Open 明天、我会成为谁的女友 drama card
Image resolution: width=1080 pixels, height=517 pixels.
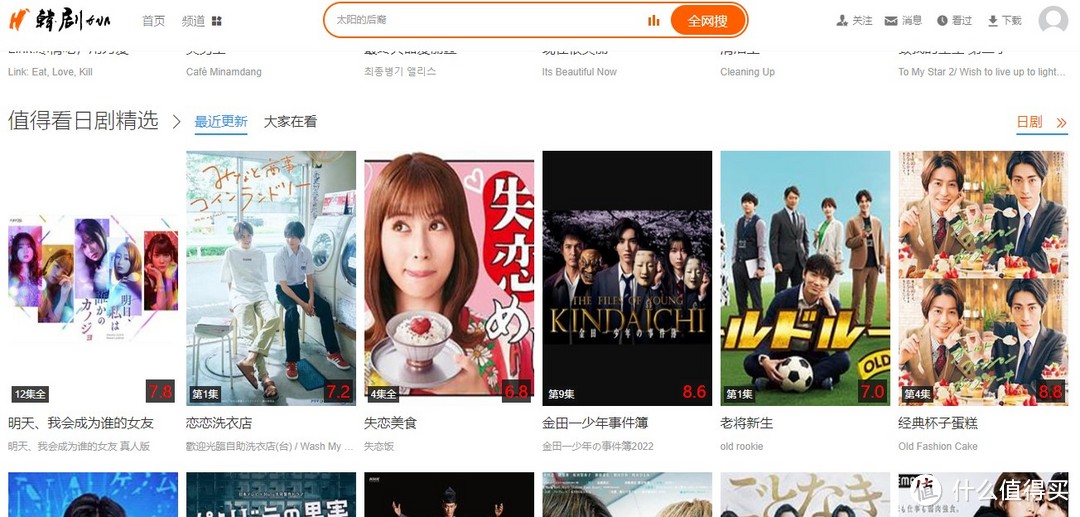[x=93, y=277]
